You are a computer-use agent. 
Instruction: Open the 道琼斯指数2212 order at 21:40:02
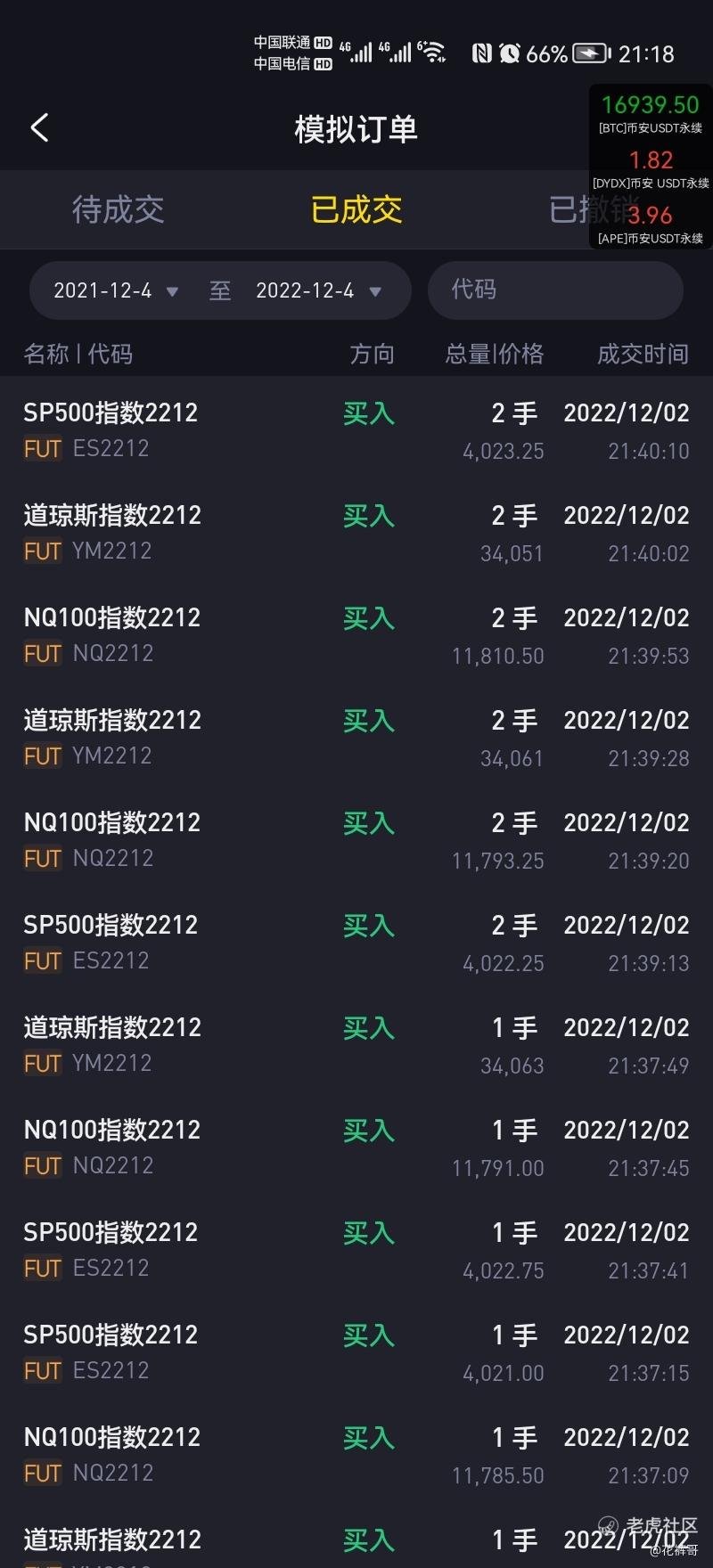pos(356,533)
